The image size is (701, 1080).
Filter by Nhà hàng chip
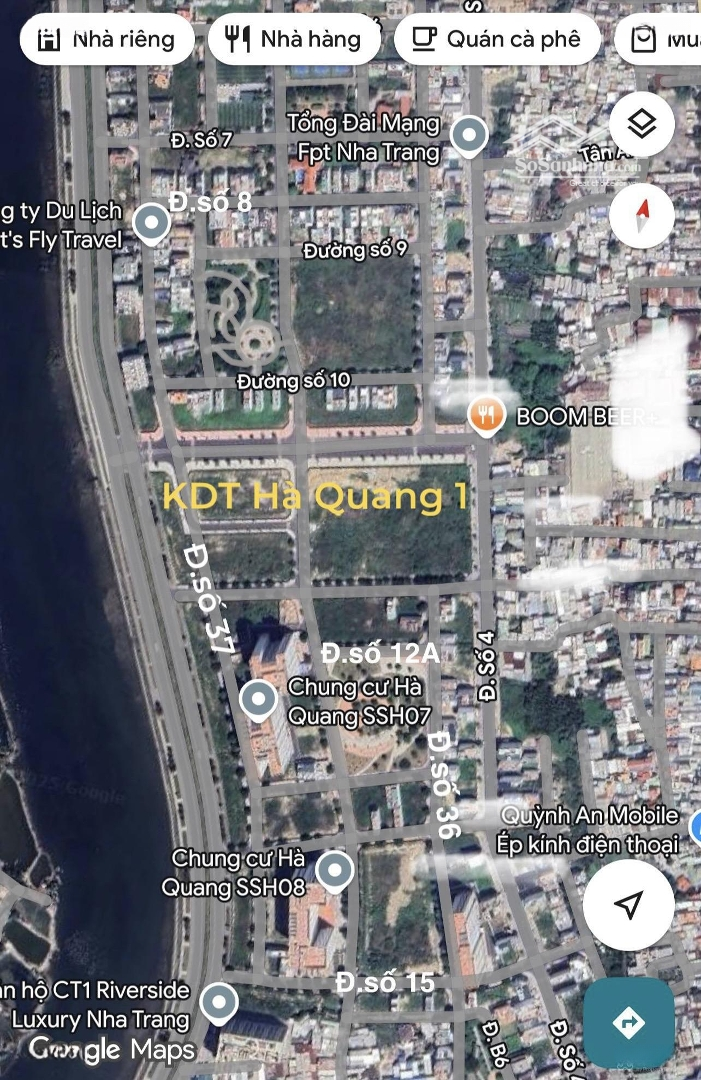tap(294, 39)
